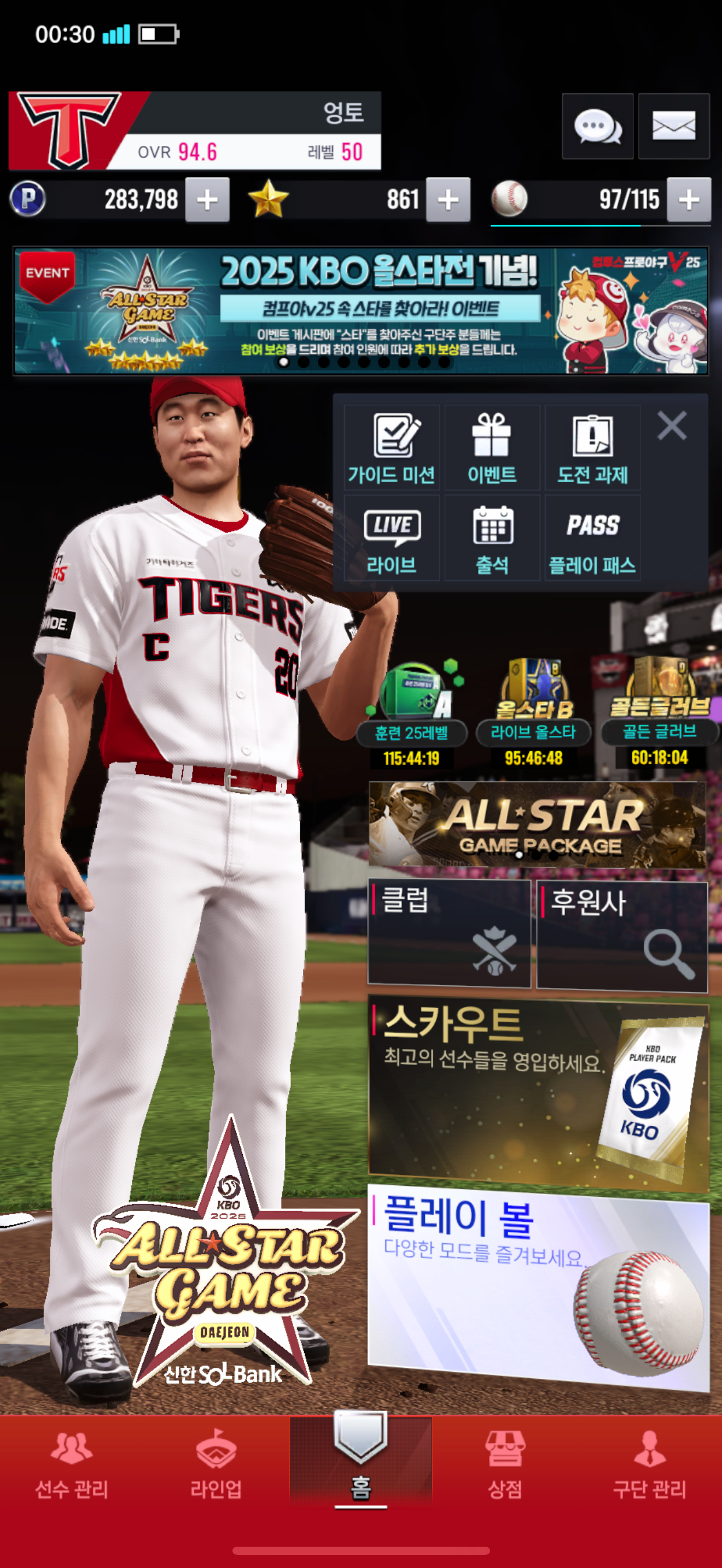The image size is (722, 1568).
Task: Open the 2025 KBO All-Star event banner
Action: tap(360, 311)
